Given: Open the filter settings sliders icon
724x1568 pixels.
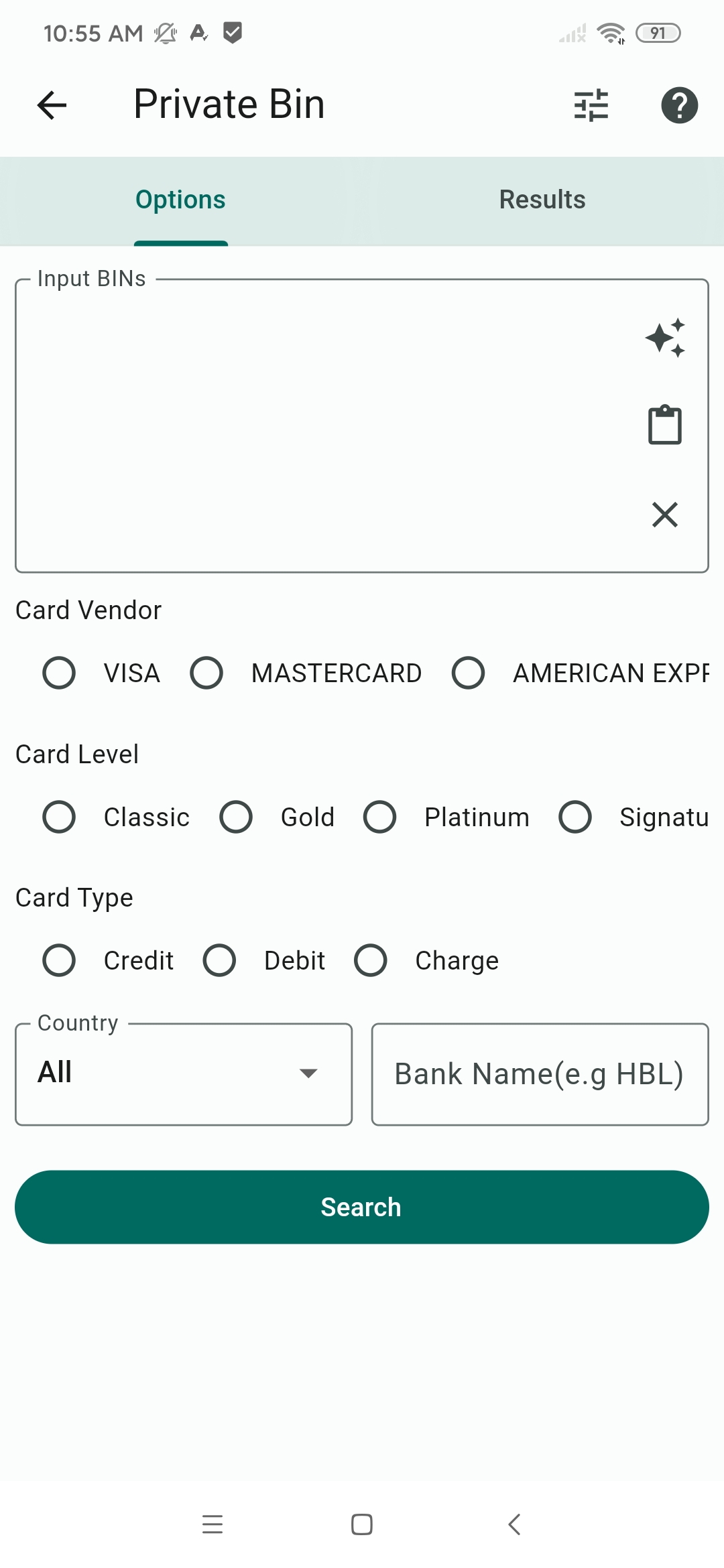Looking at the screenshot, I should [x=591, y=105].
